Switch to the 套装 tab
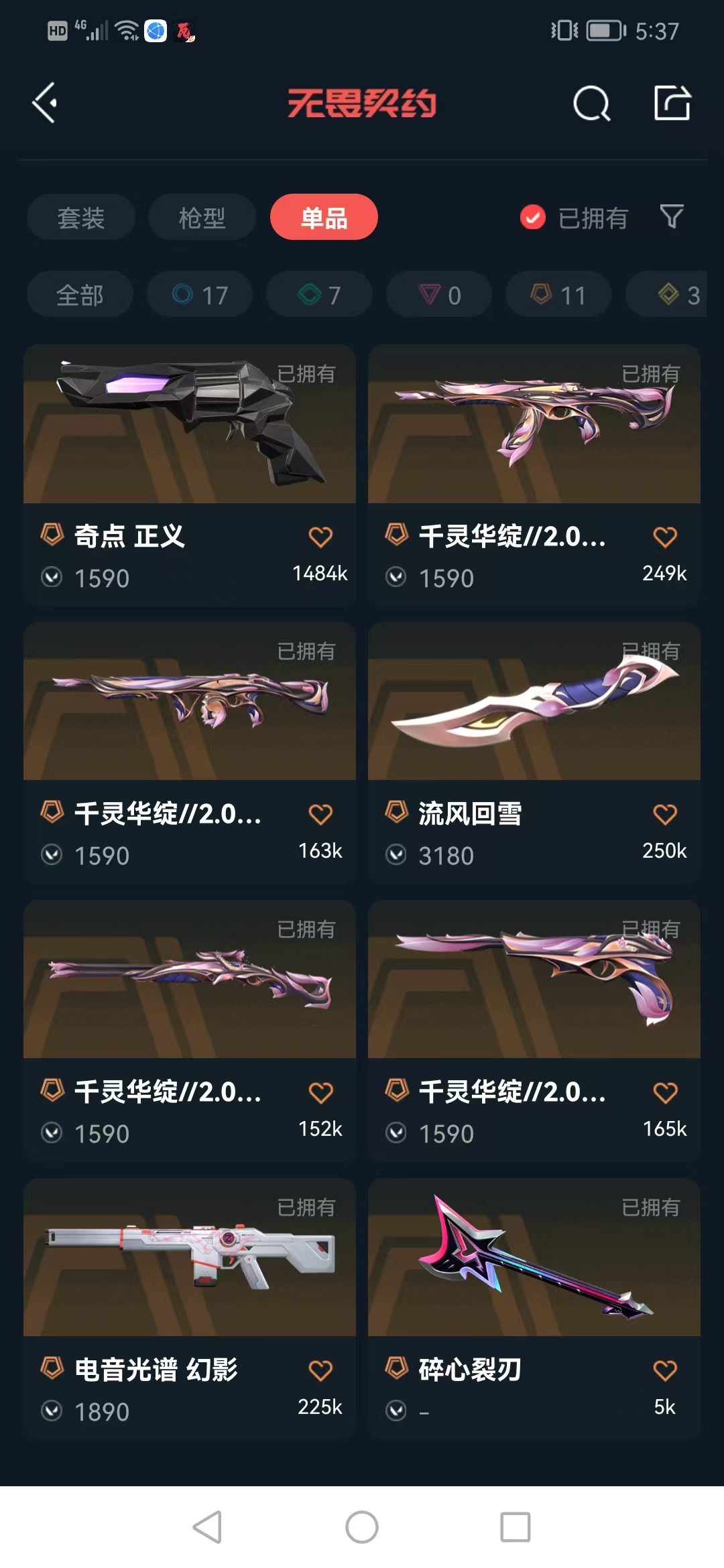 point(81,218)
